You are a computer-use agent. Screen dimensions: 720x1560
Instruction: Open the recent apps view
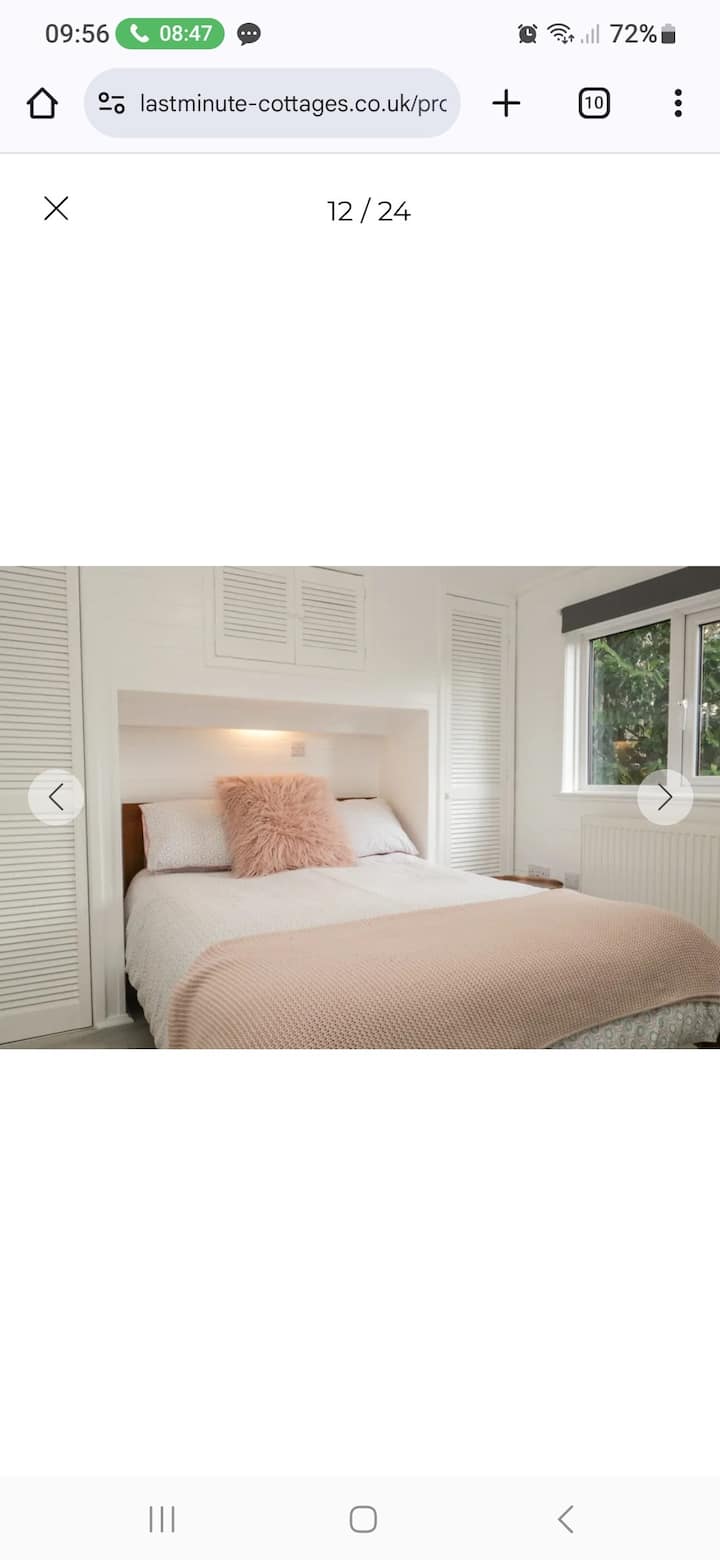coord(162,1519)
